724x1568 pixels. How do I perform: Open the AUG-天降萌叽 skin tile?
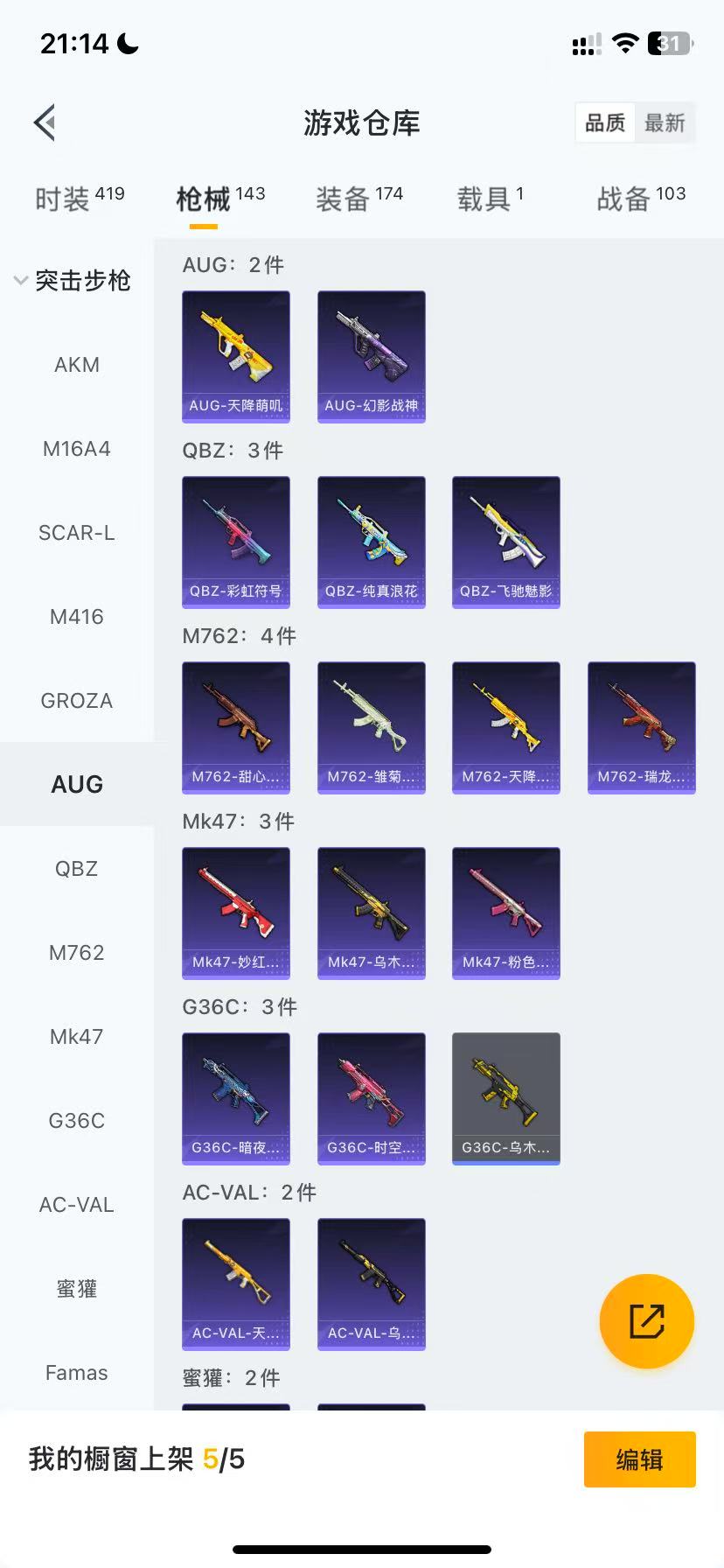[x=236, y=356]
